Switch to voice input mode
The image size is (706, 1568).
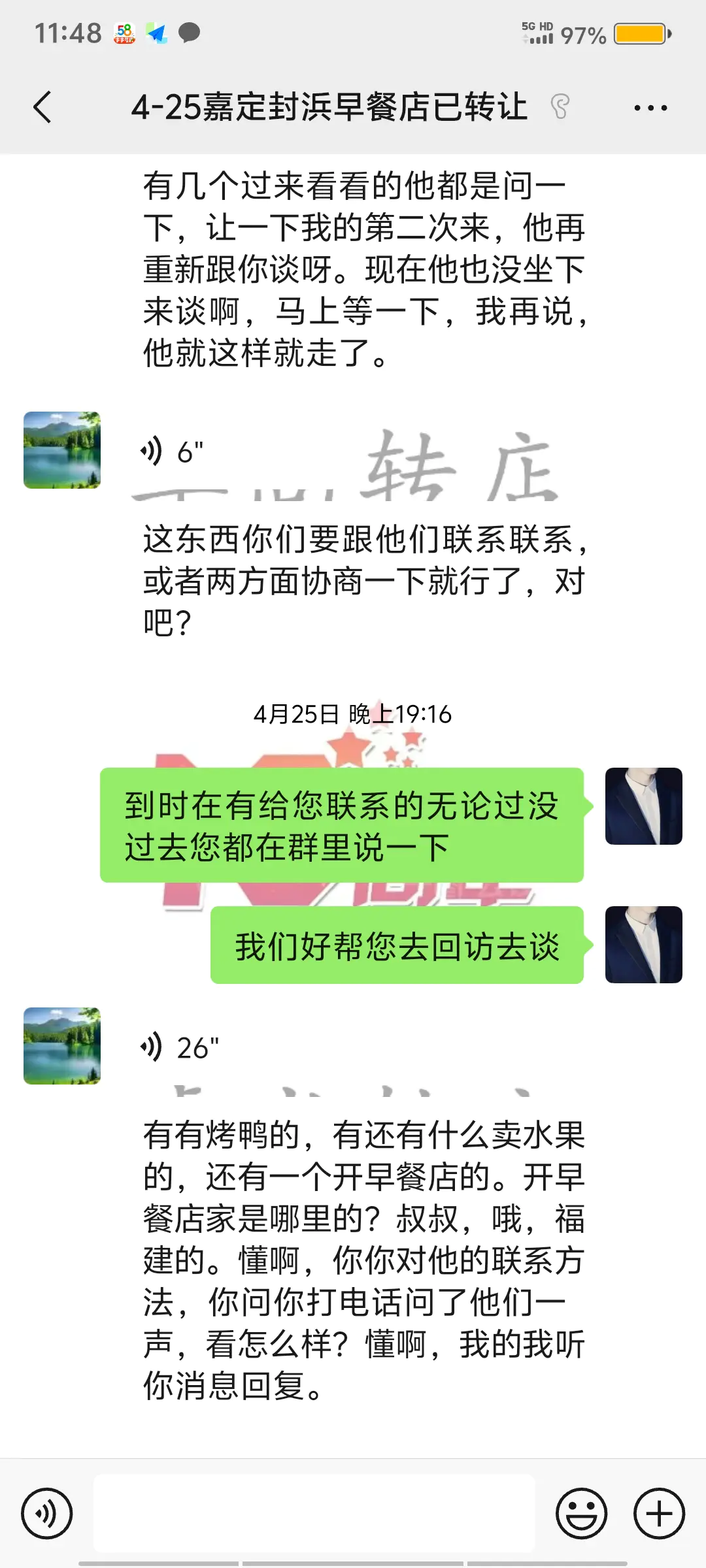(46, 1513)
